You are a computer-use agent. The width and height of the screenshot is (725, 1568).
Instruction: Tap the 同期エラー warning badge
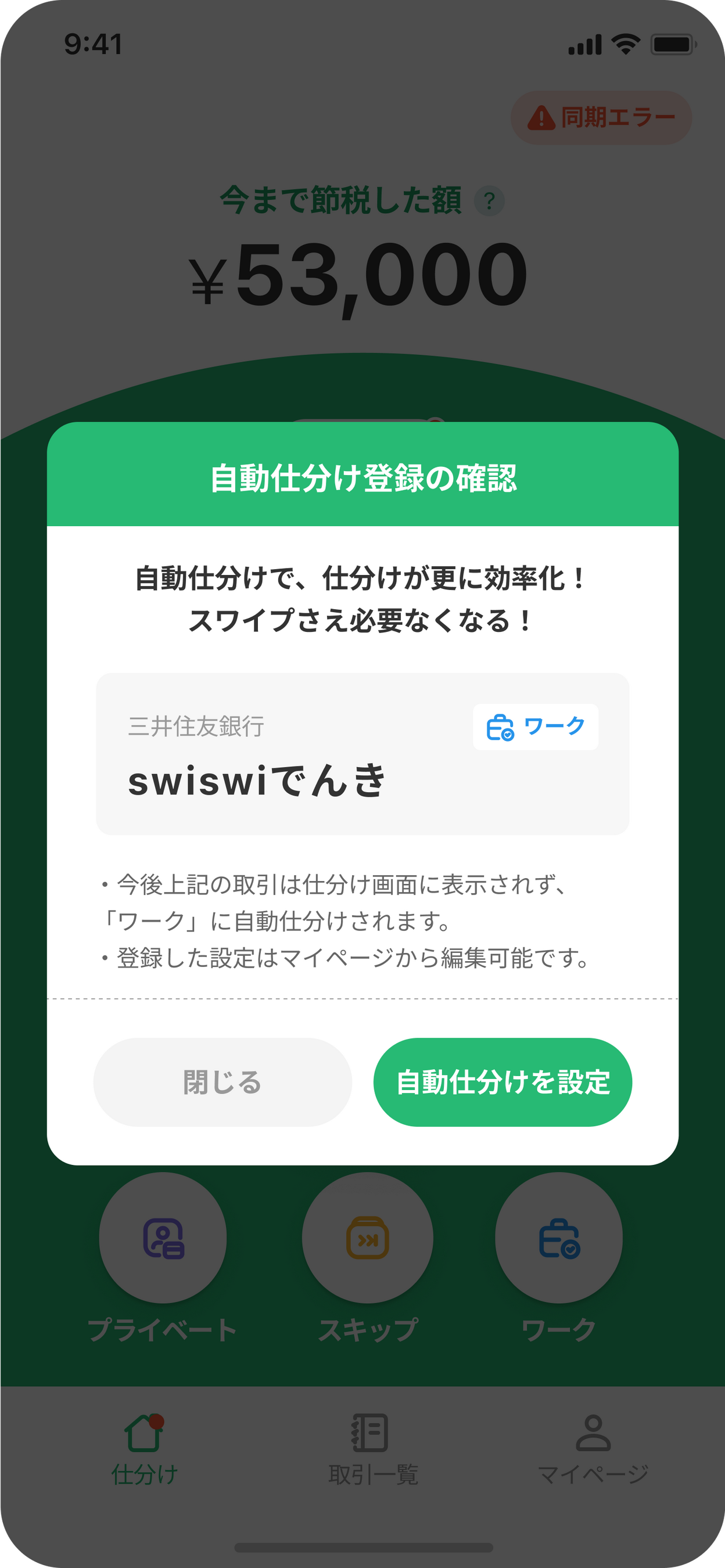(x=601, y=117)
